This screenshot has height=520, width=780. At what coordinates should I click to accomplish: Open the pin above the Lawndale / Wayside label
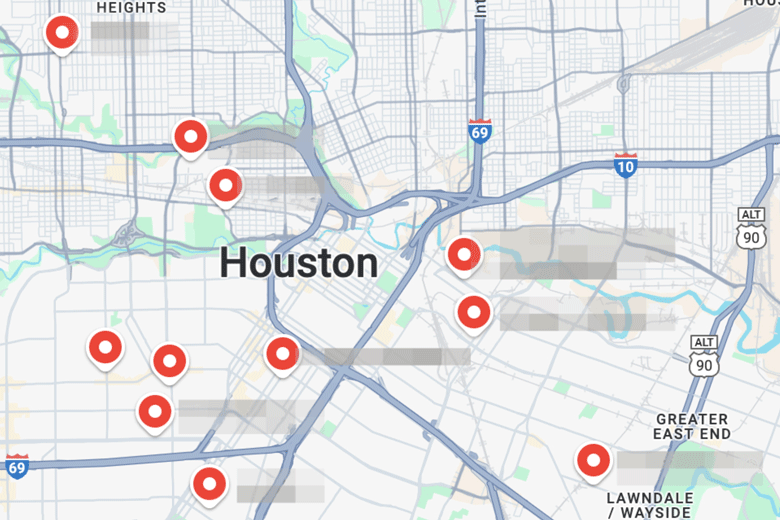pyautogui.click(x=594, y=460)
